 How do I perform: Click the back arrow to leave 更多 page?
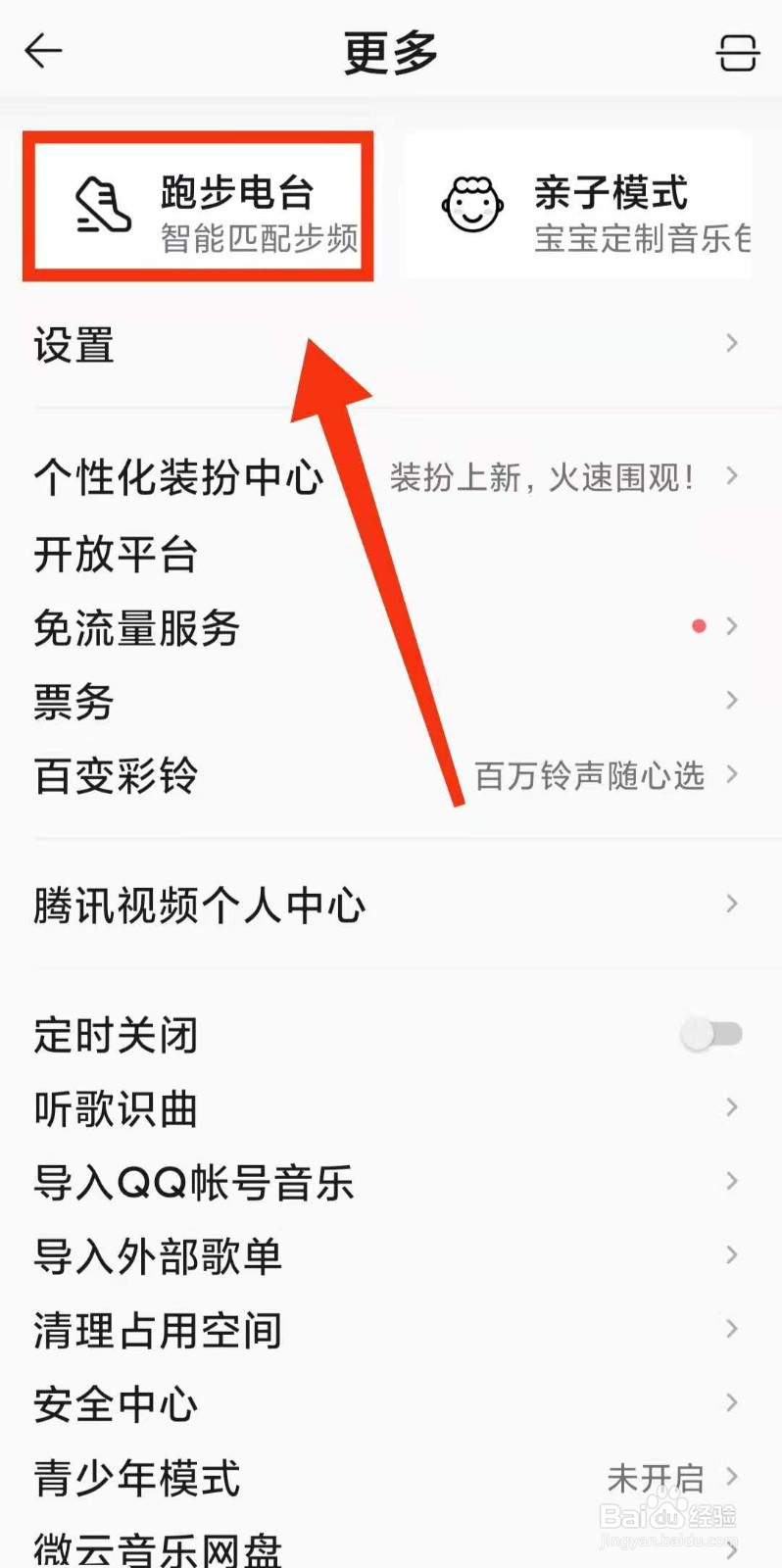pyautogui.click(x=43, y=51)
